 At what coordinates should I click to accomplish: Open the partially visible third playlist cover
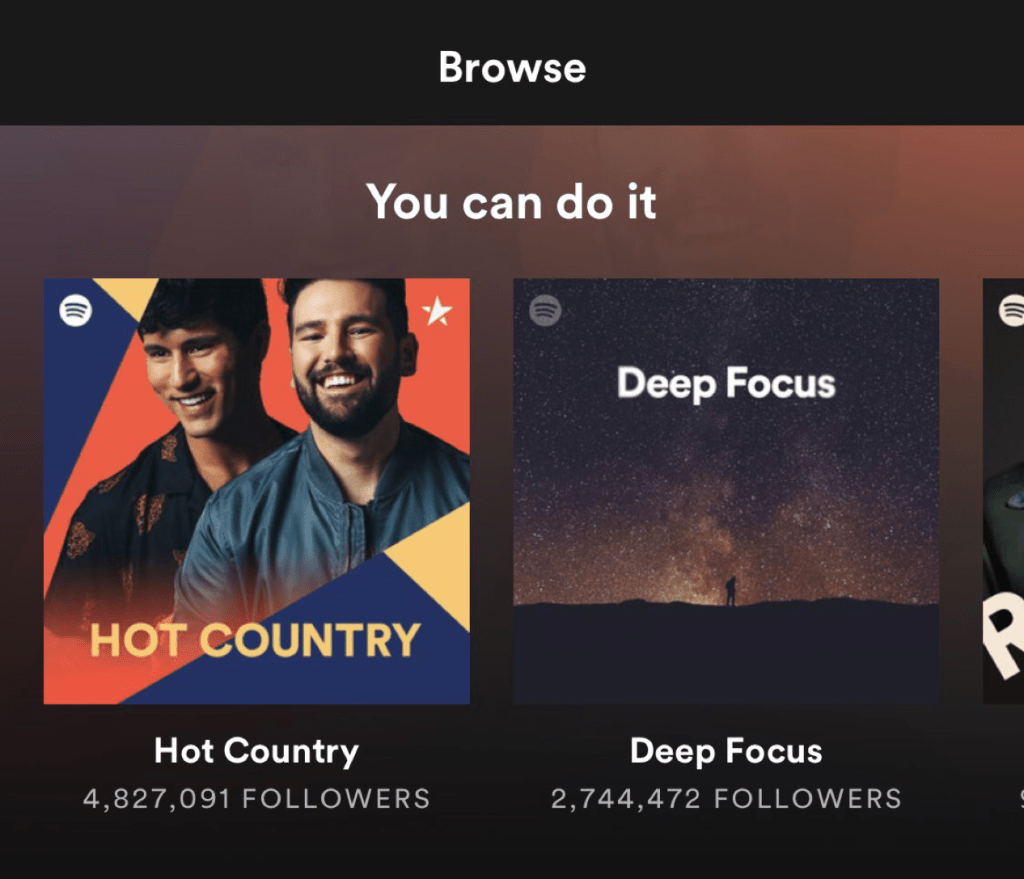pyautogui.click(x=1004, y=490)
